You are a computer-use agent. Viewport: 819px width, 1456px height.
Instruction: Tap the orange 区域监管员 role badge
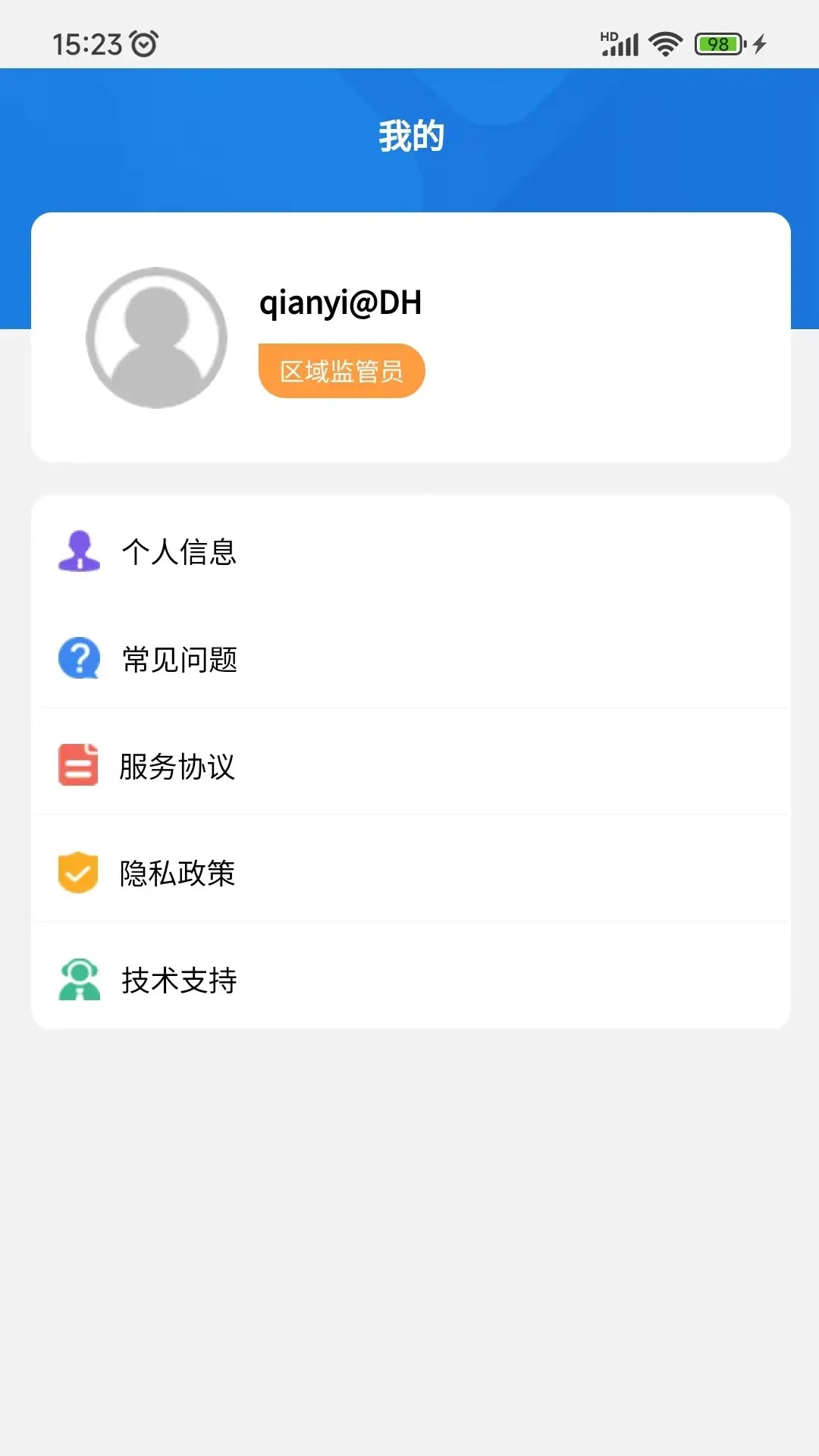coord(341,370)
